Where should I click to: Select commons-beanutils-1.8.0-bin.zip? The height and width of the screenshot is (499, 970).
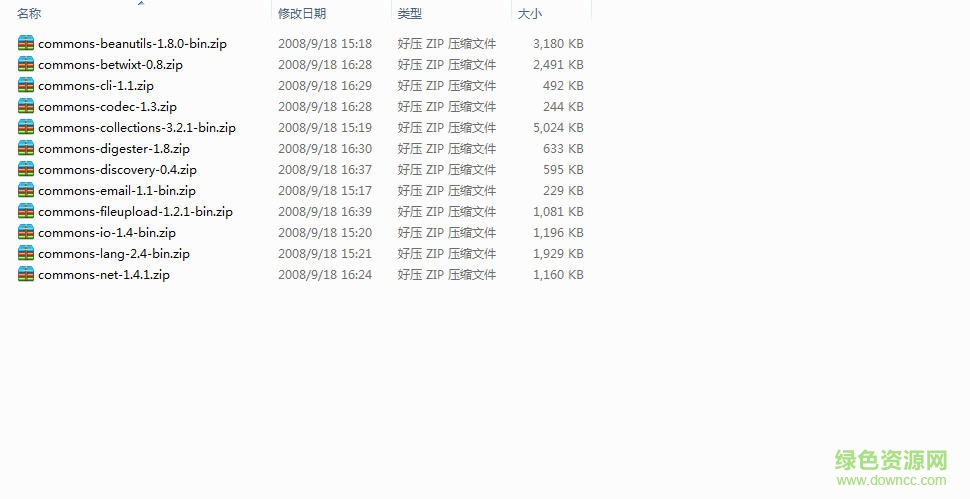132,44
